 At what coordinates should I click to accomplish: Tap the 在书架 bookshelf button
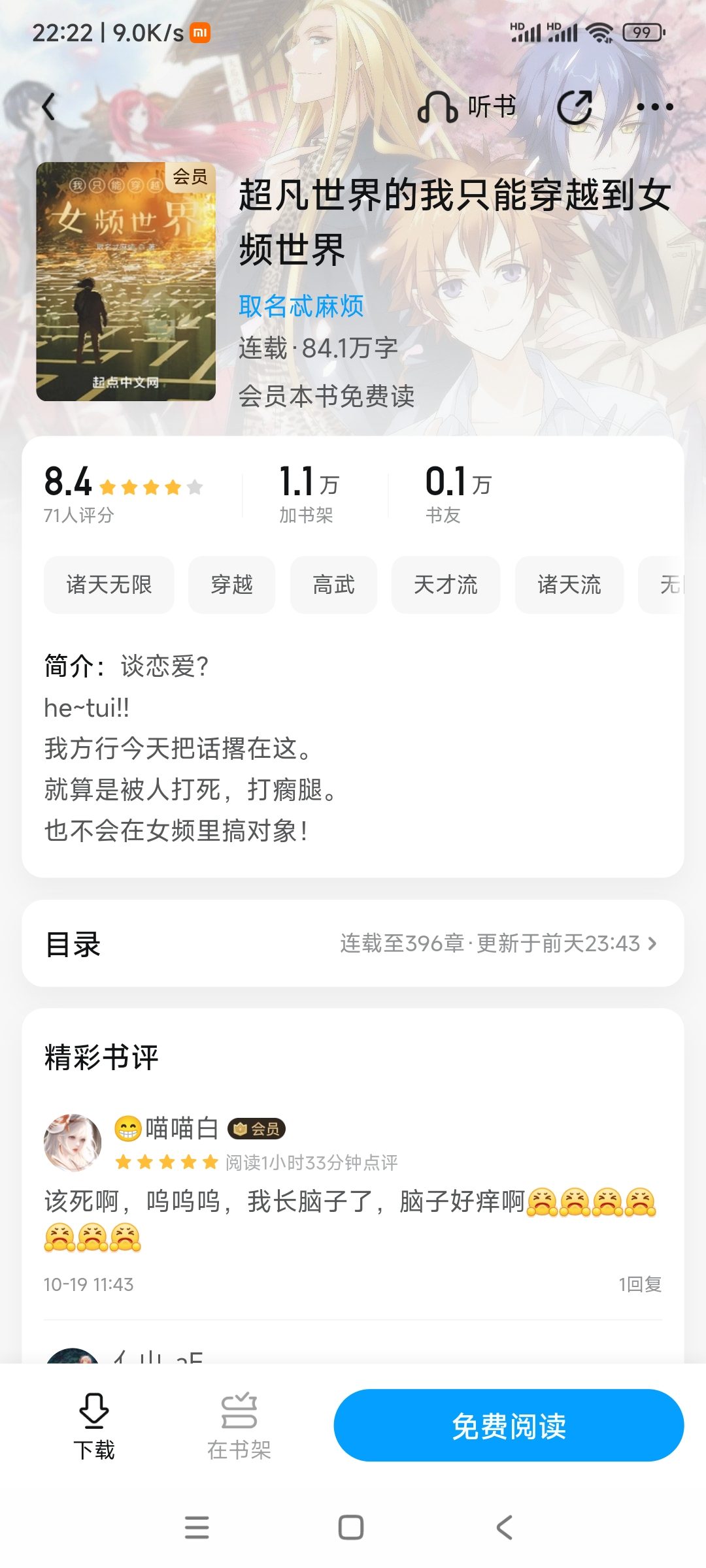239,1426
